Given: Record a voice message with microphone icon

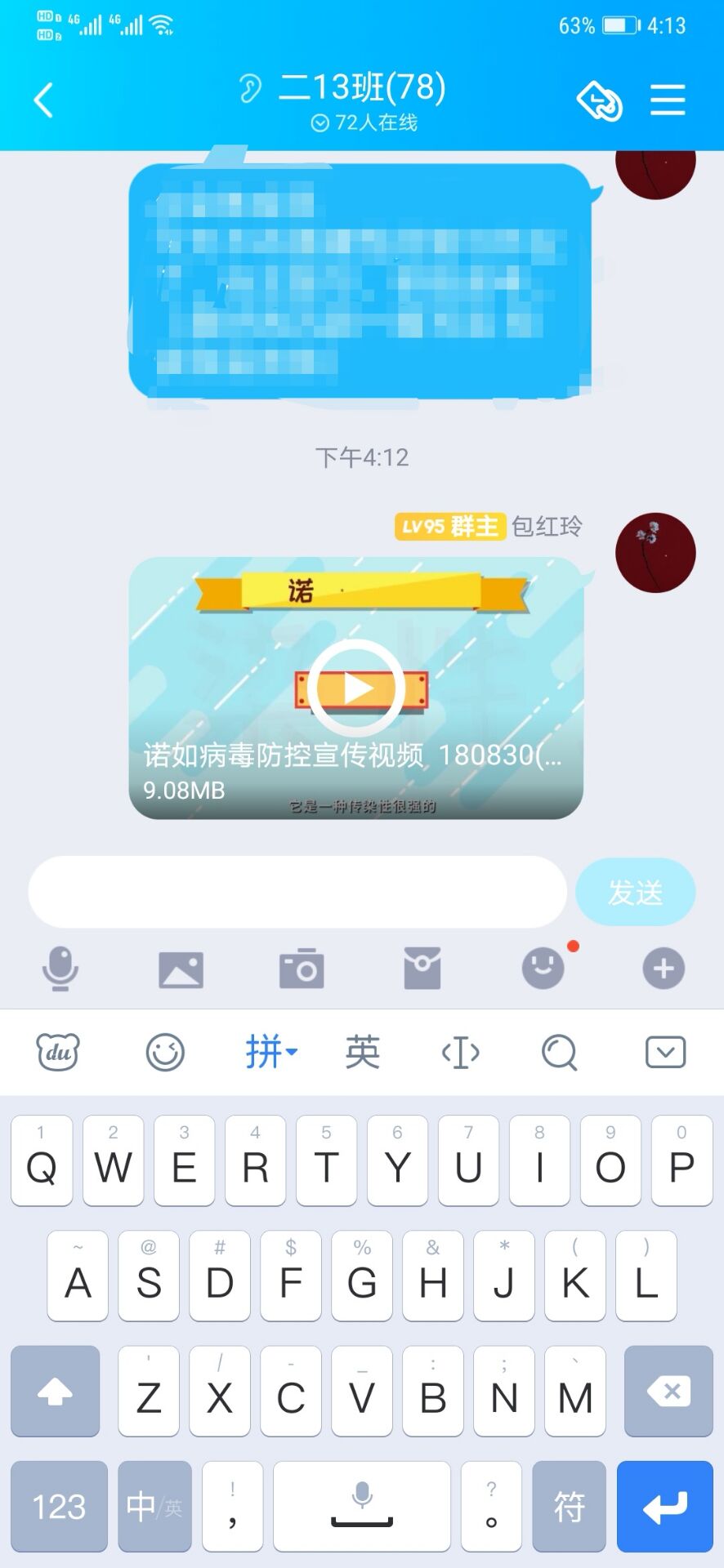Looking at the screenshot, I should 60,969.
